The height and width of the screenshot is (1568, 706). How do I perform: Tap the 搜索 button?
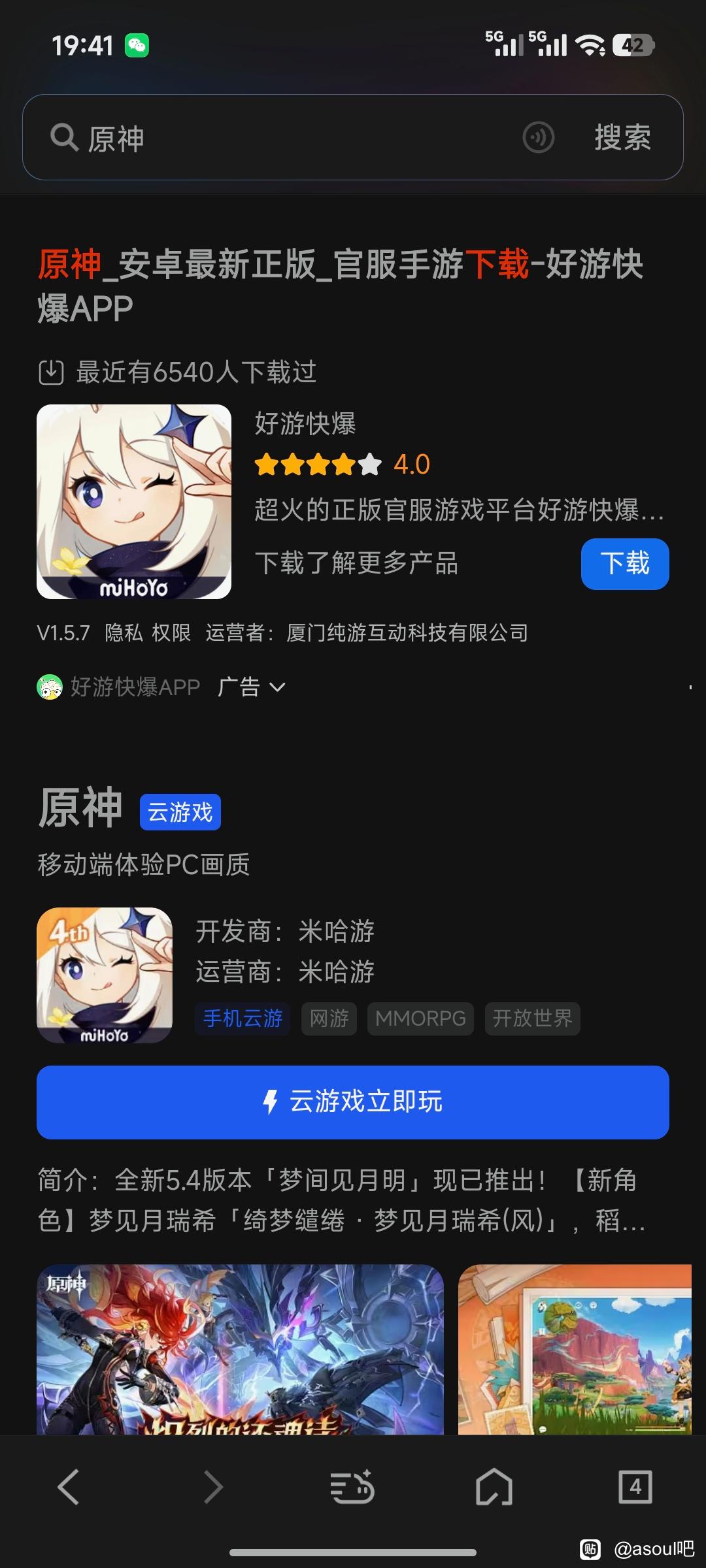[622, 138]
